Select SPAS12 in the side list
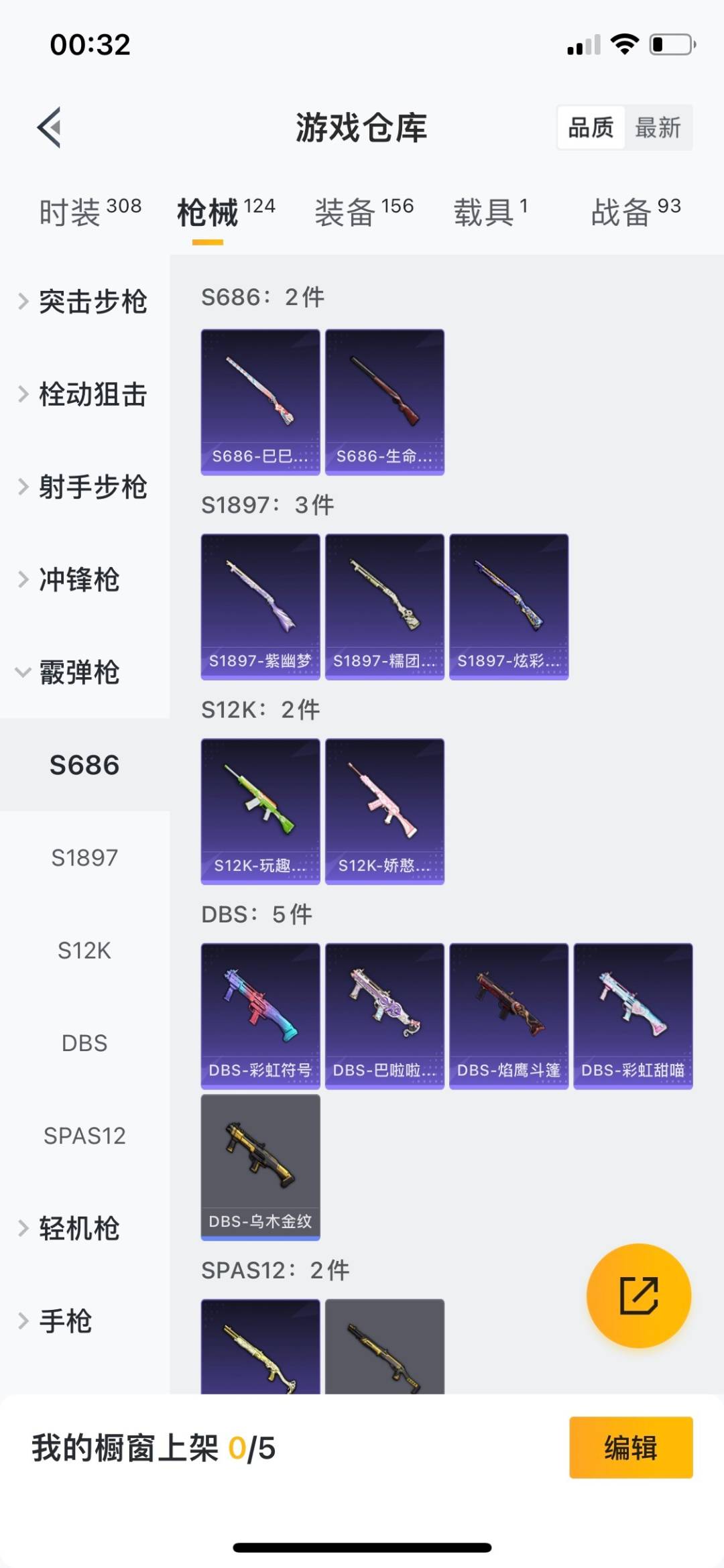This screenshot has width=724, height=1568. pyautogui.click(x=84, y=1136)
